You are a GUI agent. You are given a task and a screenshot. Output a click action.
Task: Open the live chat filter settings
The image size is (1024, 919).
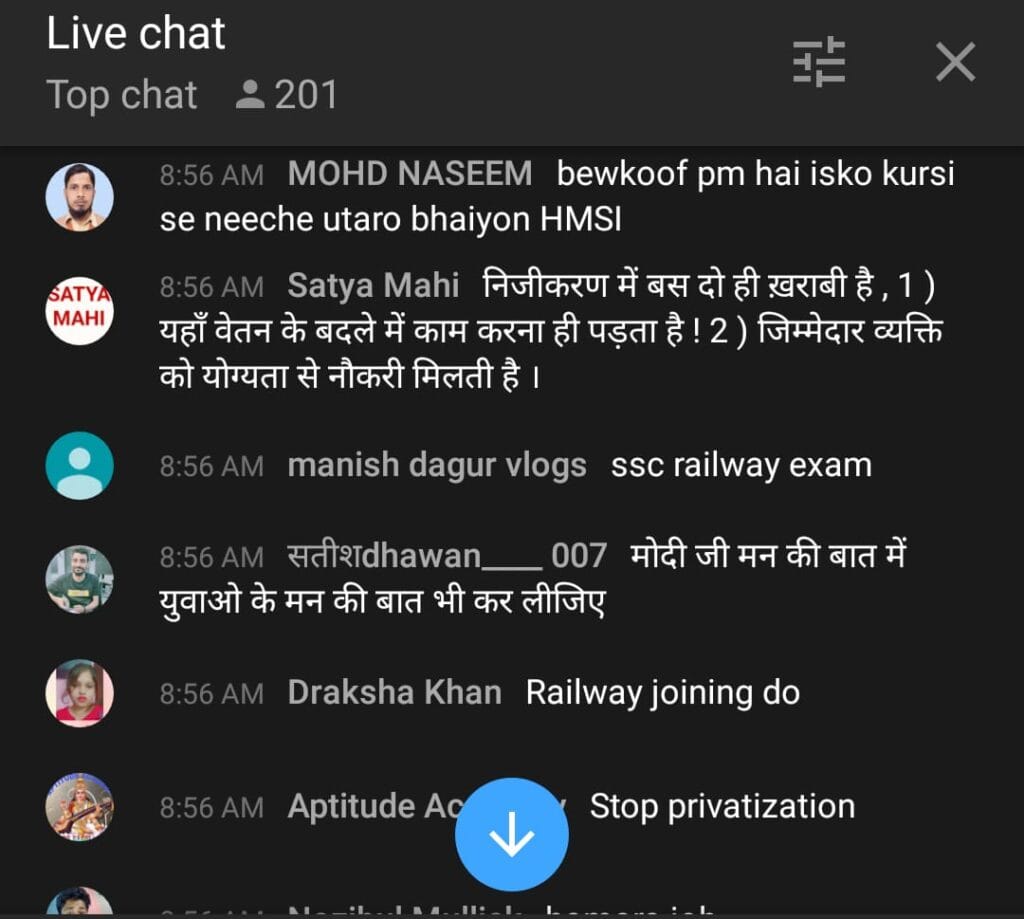coord(819,63)
